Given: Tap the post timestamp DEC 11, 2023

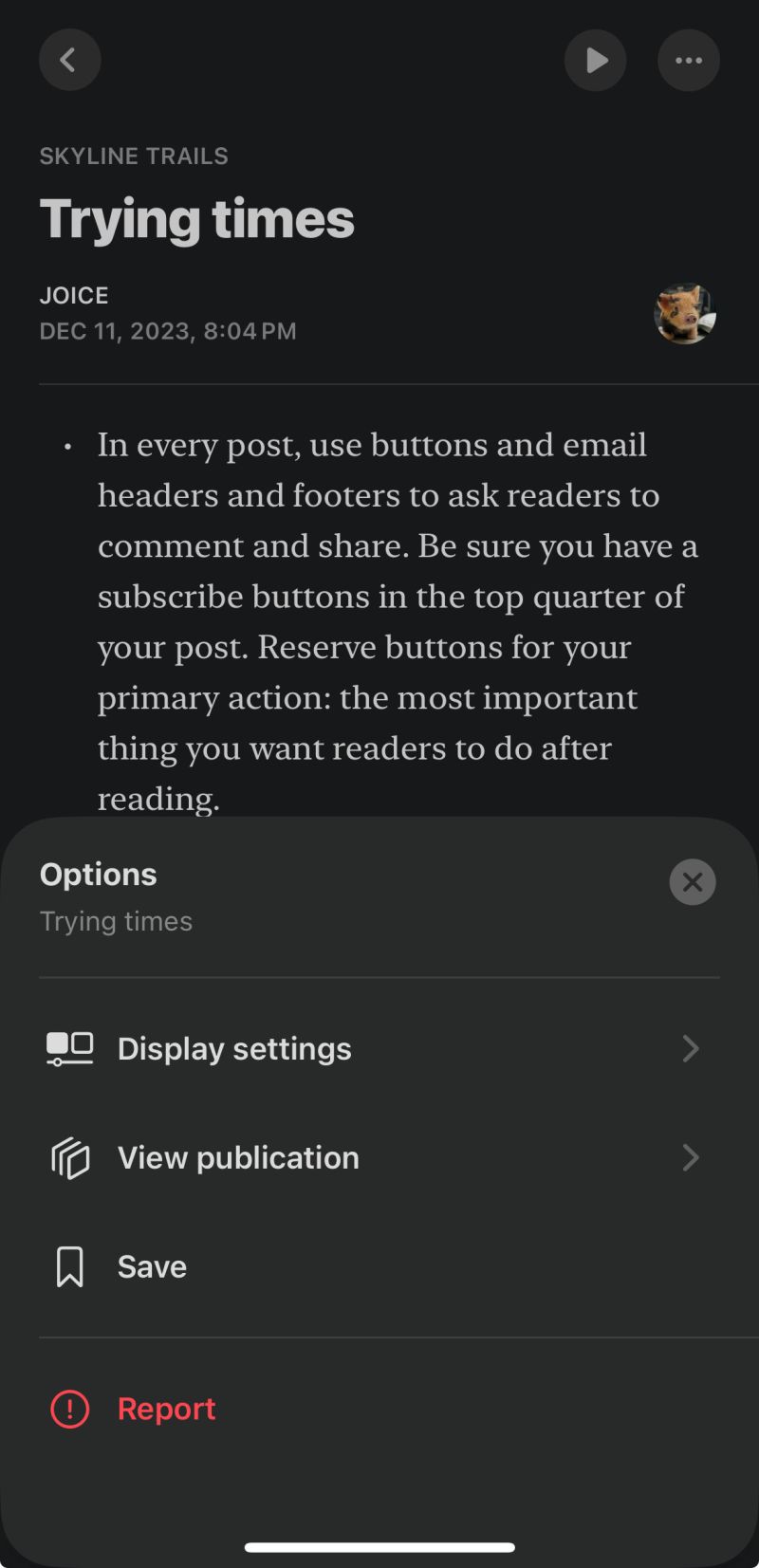Looking at the screenshot, I should [x=168, y=330].
